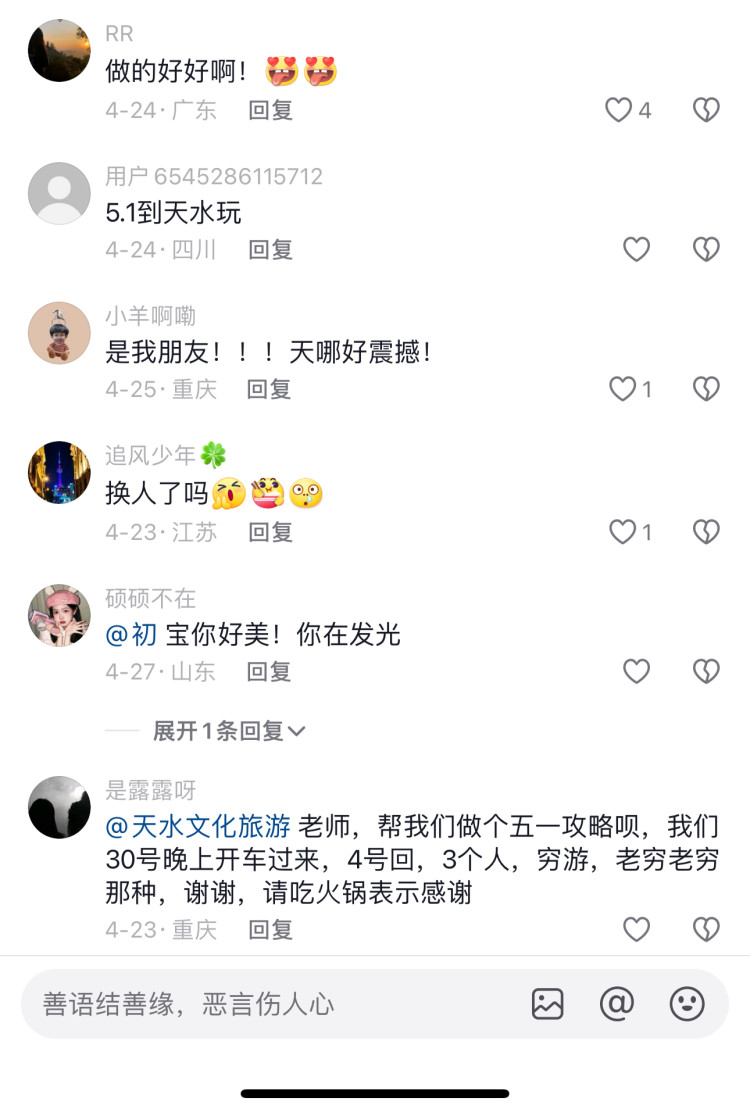750x1112 pixels.
Task: Open the @天水文化旅游 mention
Action: [x=198, y=826]
